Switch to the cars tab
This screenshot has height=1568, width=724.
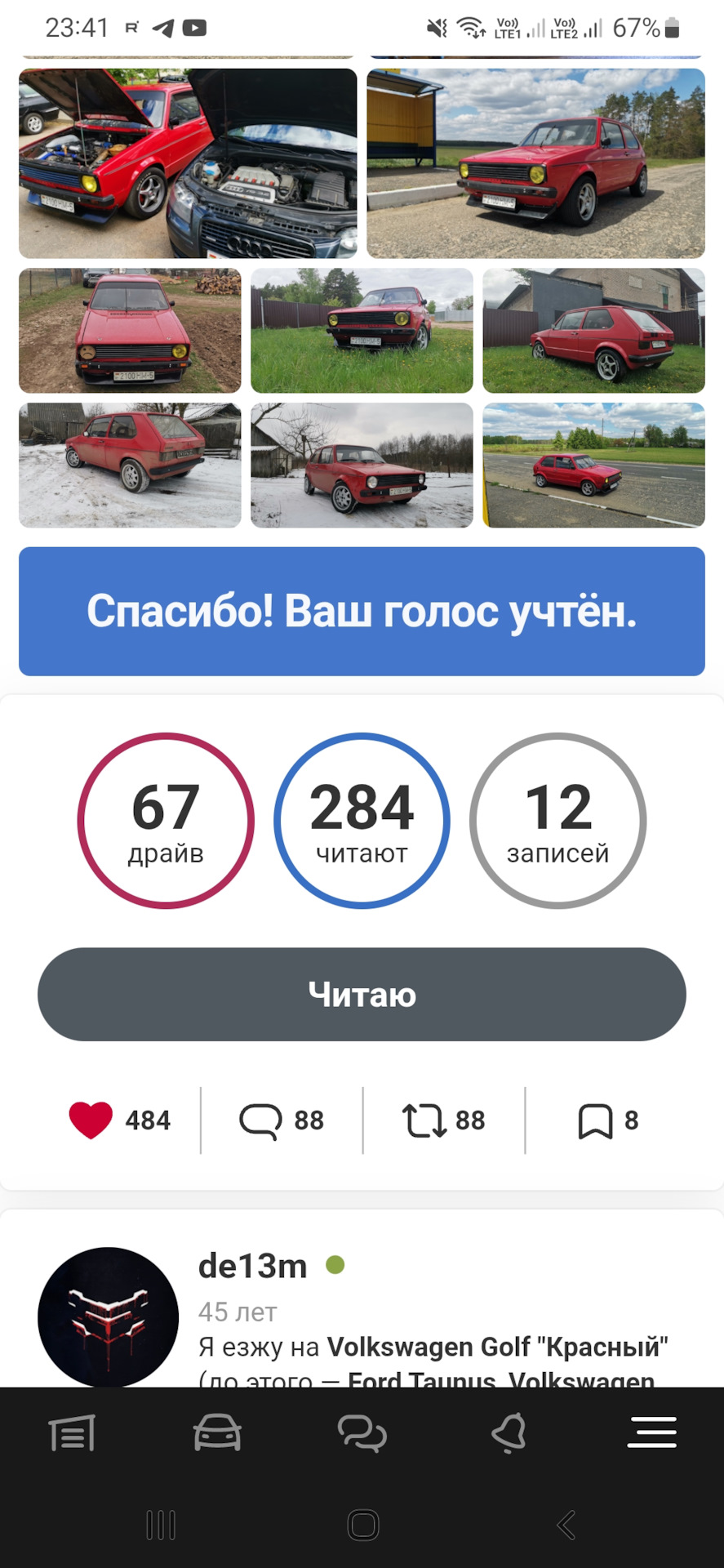(x=217, y=1433)
